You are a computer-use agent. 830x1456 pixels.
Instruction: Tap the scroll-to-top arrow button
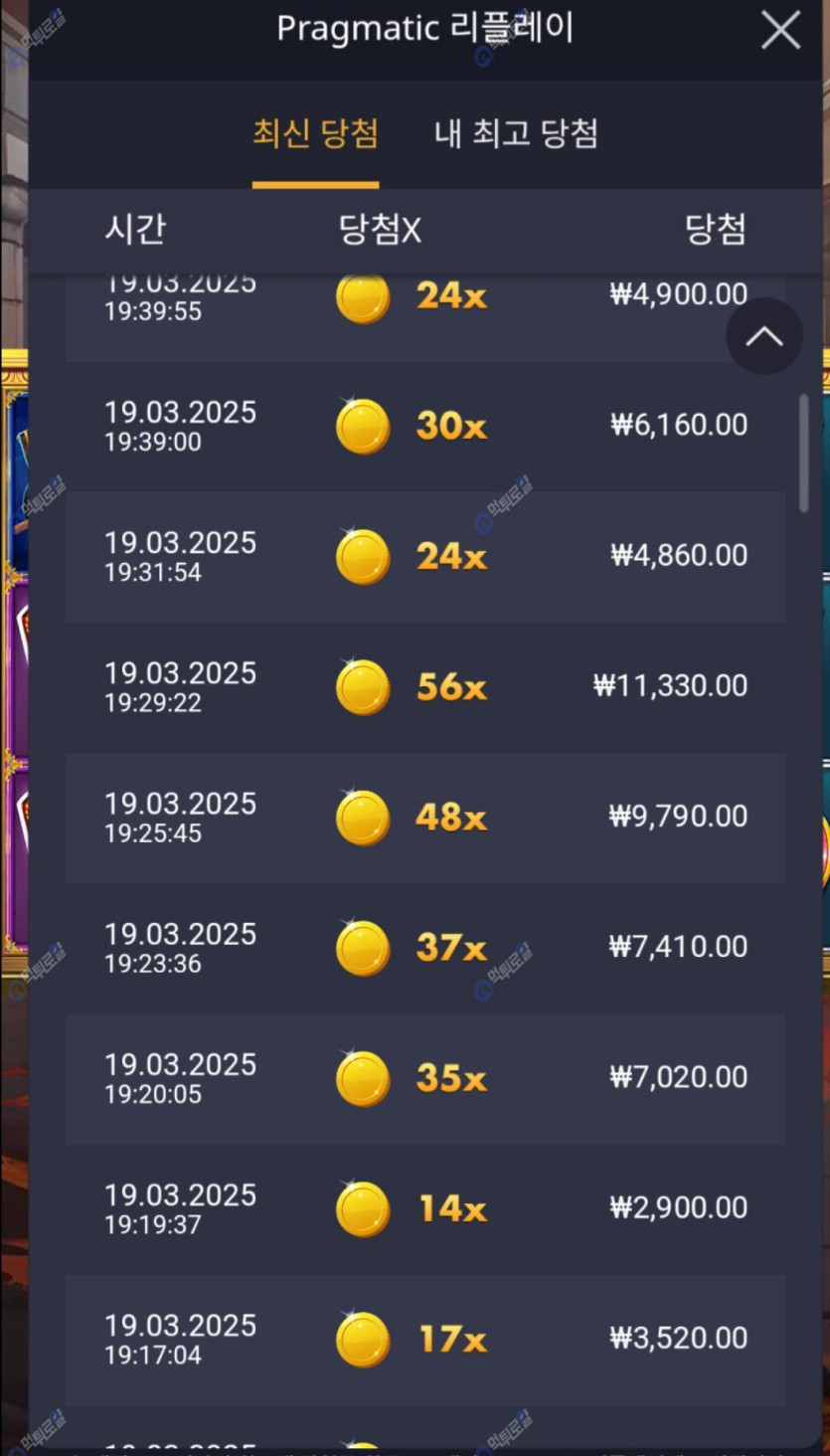[763, 336]
